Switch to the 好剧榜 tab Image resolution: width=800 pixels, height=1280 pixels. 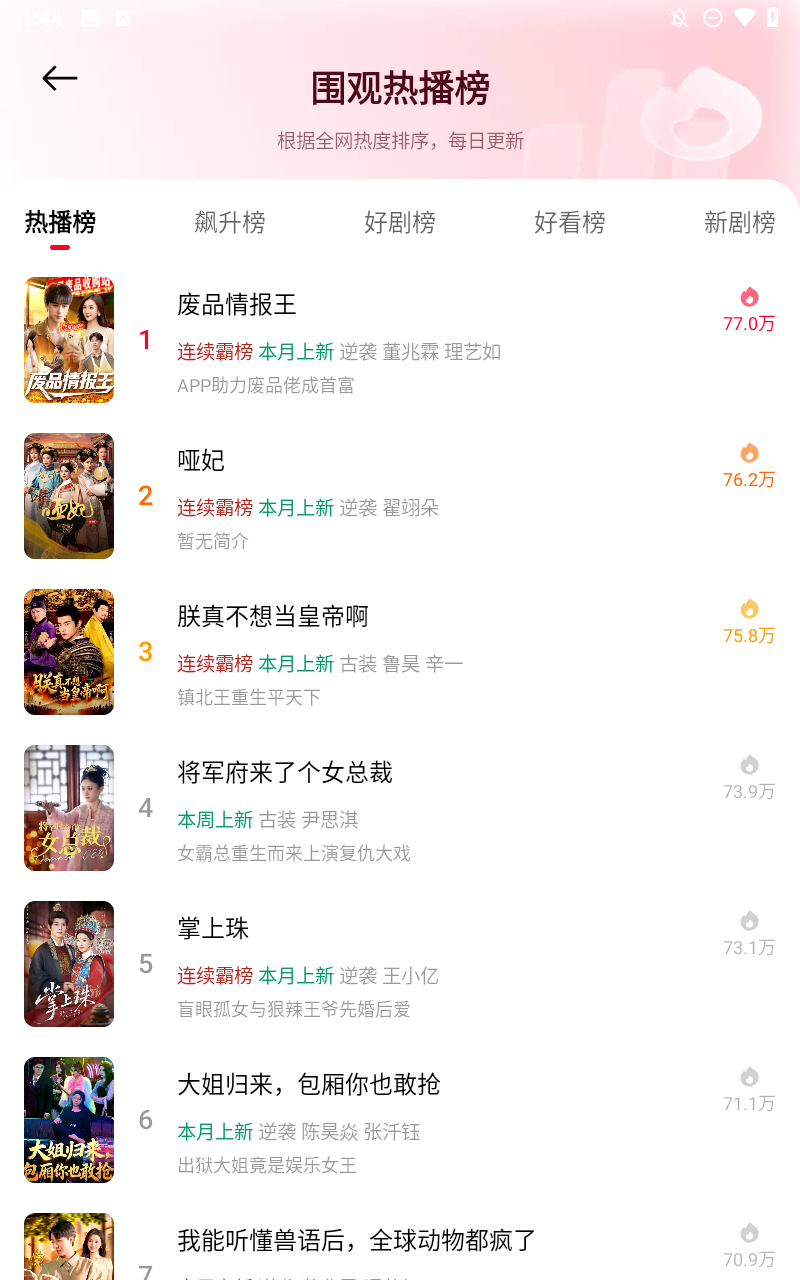(400, 223)
